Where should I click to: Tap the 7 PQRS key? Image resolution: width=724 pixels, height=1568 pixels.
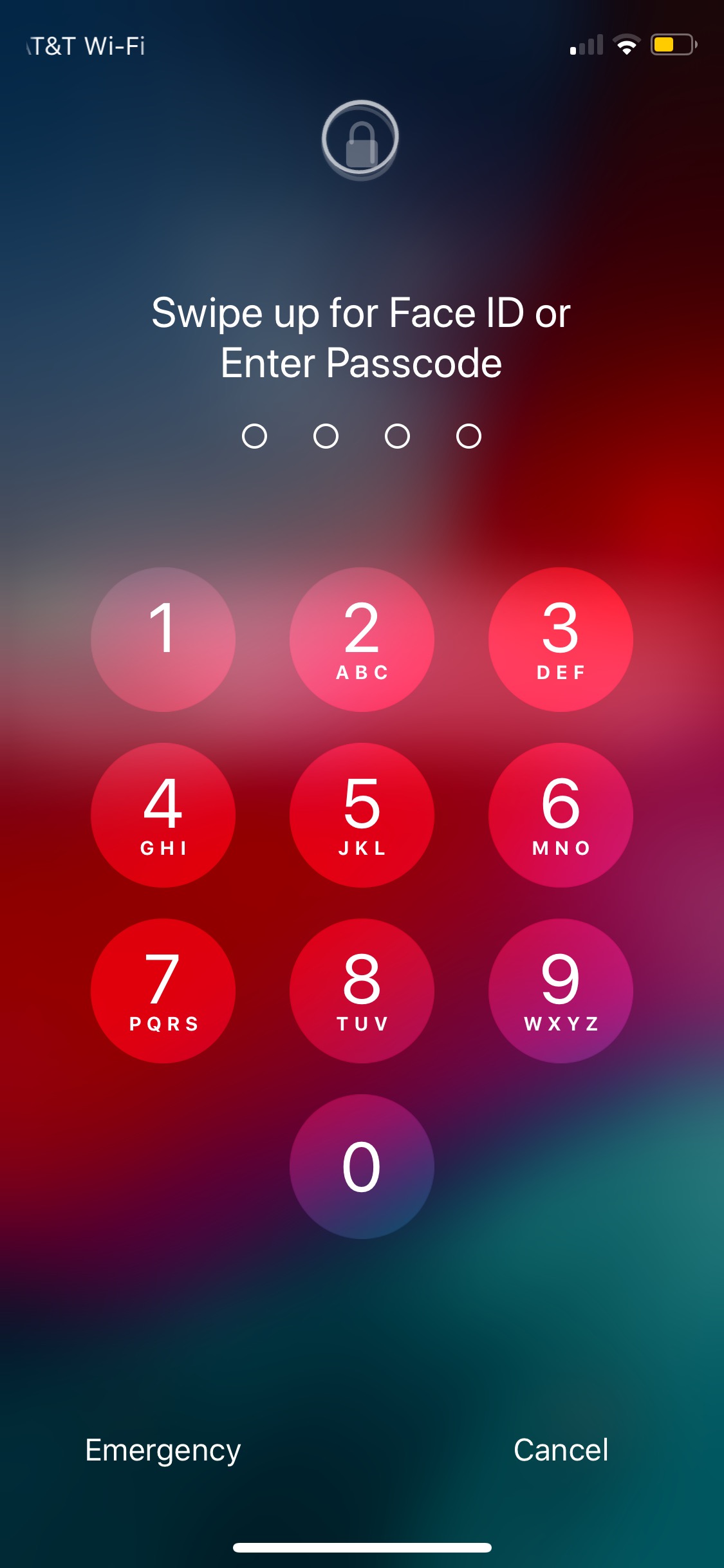(x=163, y=991)
